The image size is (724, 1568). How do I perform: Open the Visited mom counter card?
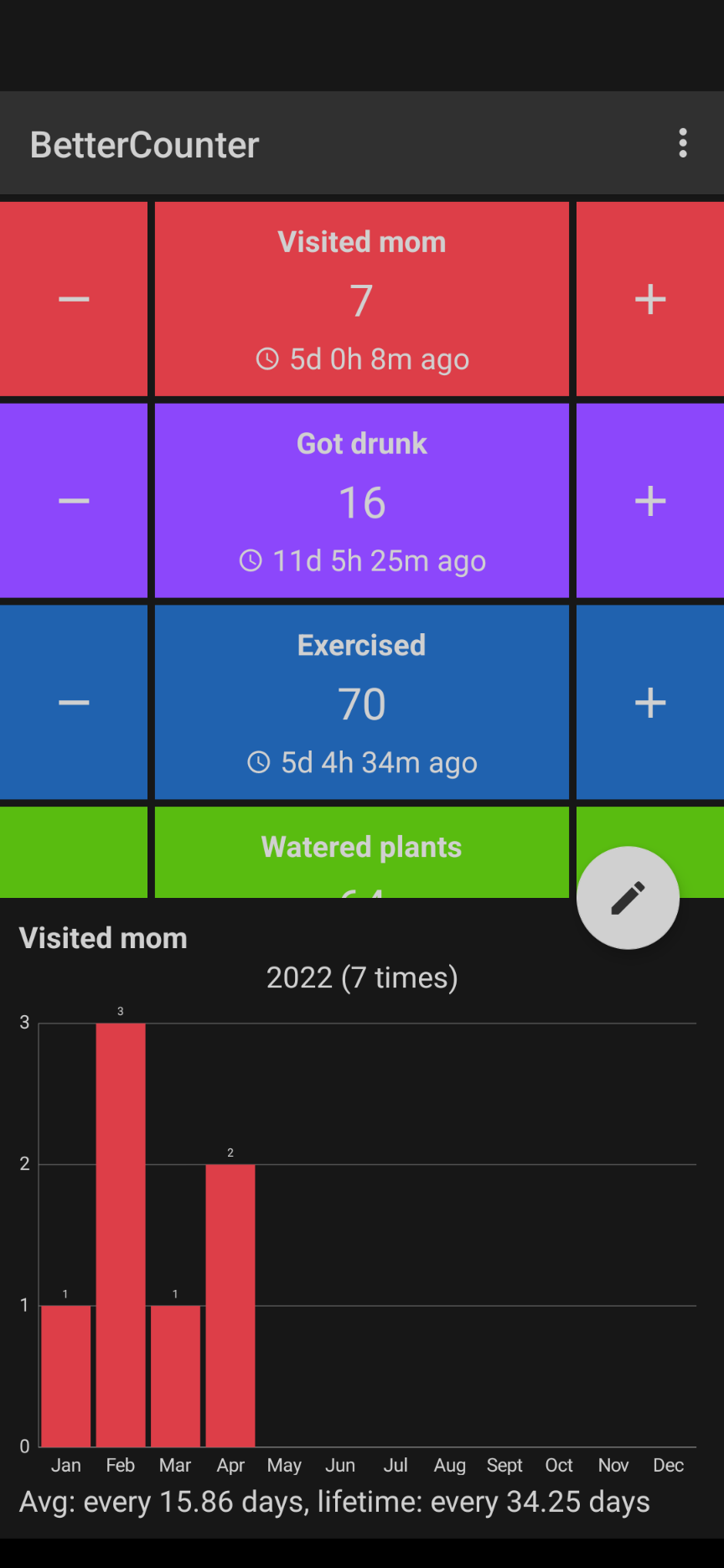(x=361, y=299)
